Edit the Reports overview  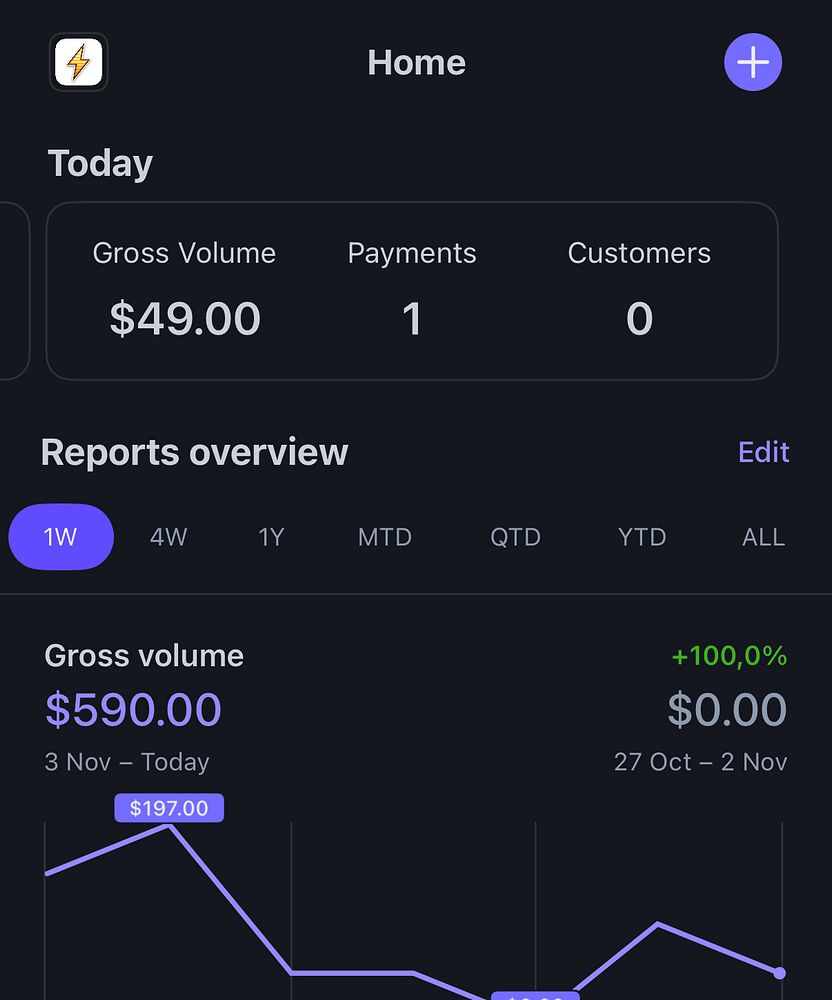click(x=763, y=452)
